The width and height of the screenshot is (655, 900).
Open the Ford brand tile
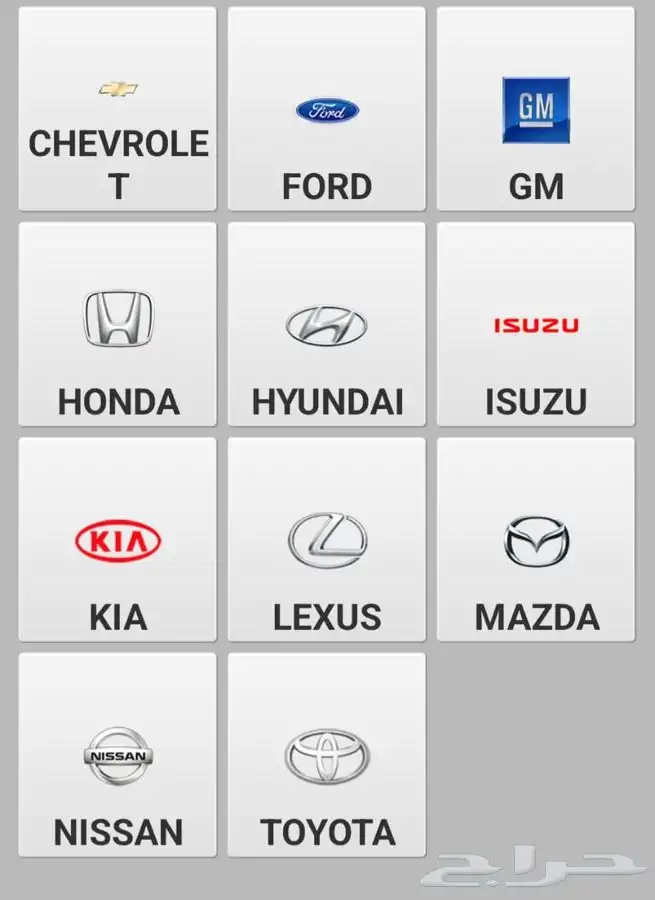click(327, 110)
